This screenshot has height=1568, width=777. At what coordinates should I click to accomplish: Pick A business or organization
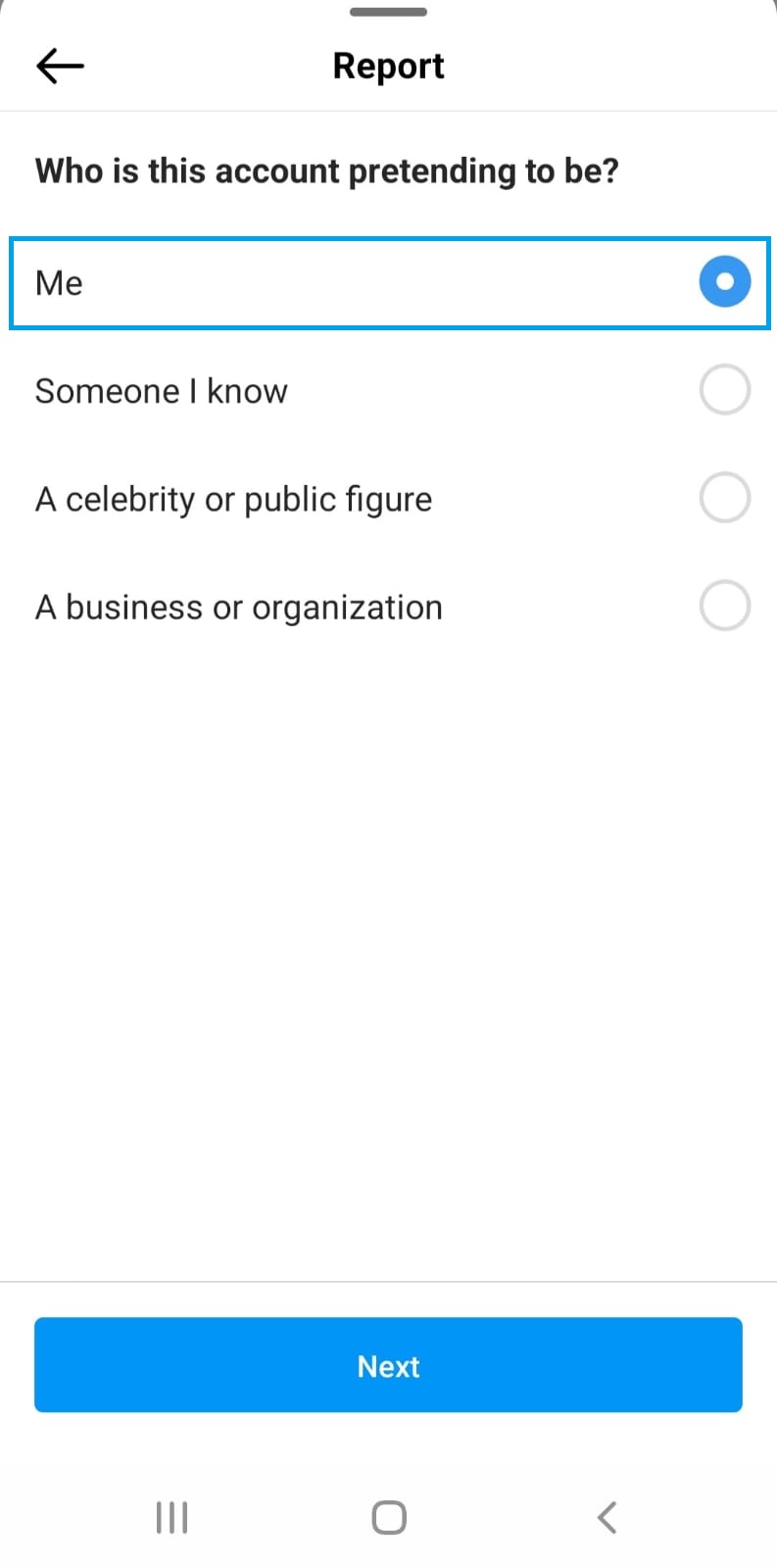tap(724, 606)
